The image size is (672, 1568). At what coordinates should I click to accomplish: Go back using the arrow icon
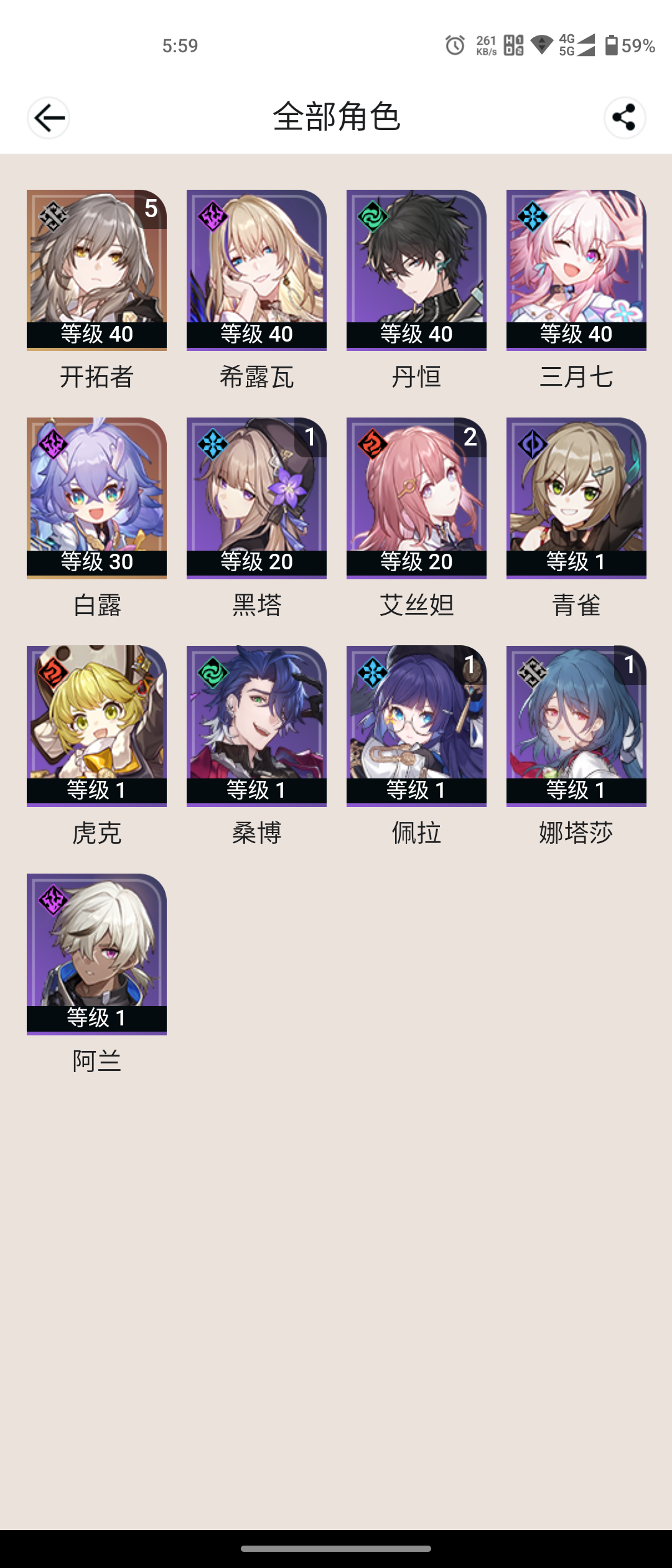pyautogui.click(x=49, y=118)
